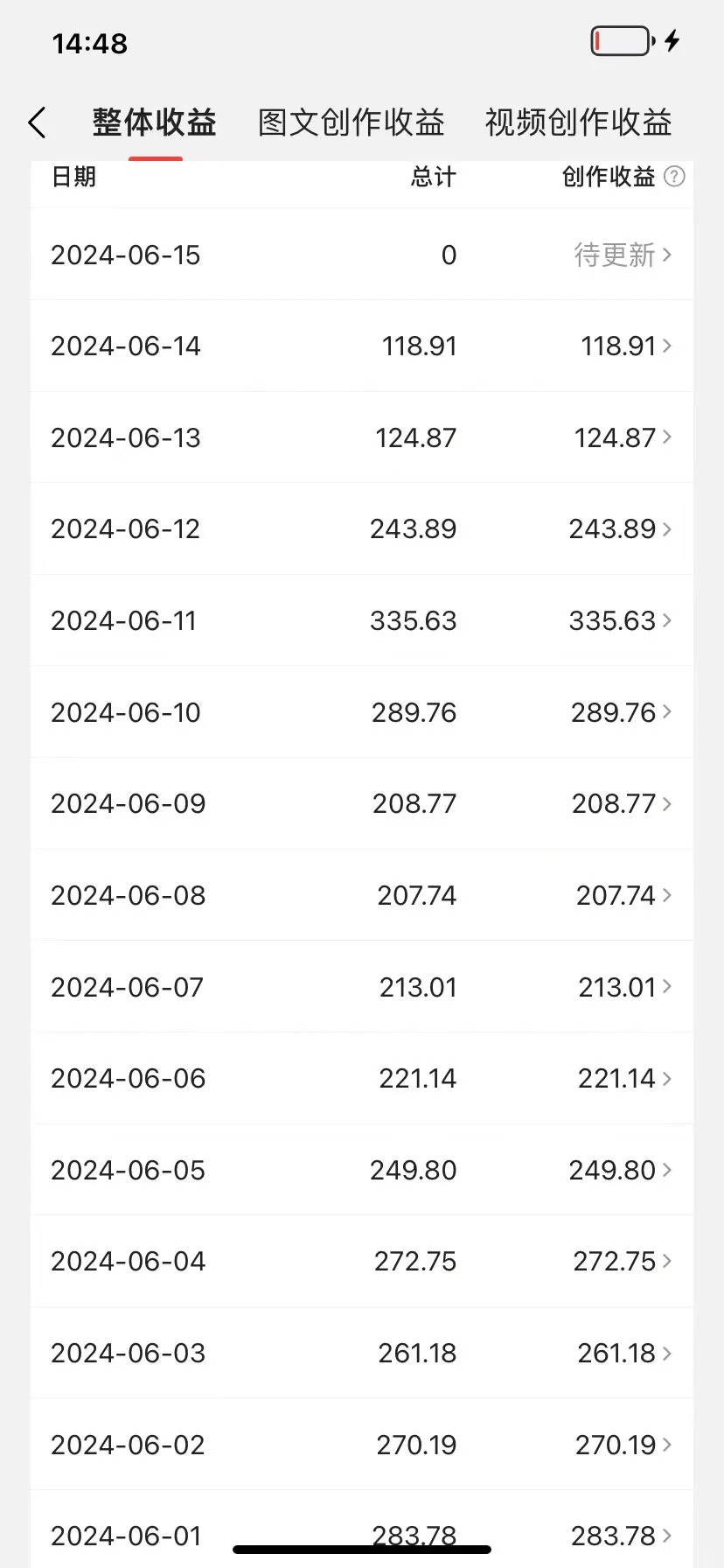Switch to the 视频创作收益 tab
Viewport: 724px width, 1568px height.
(578, 123)
